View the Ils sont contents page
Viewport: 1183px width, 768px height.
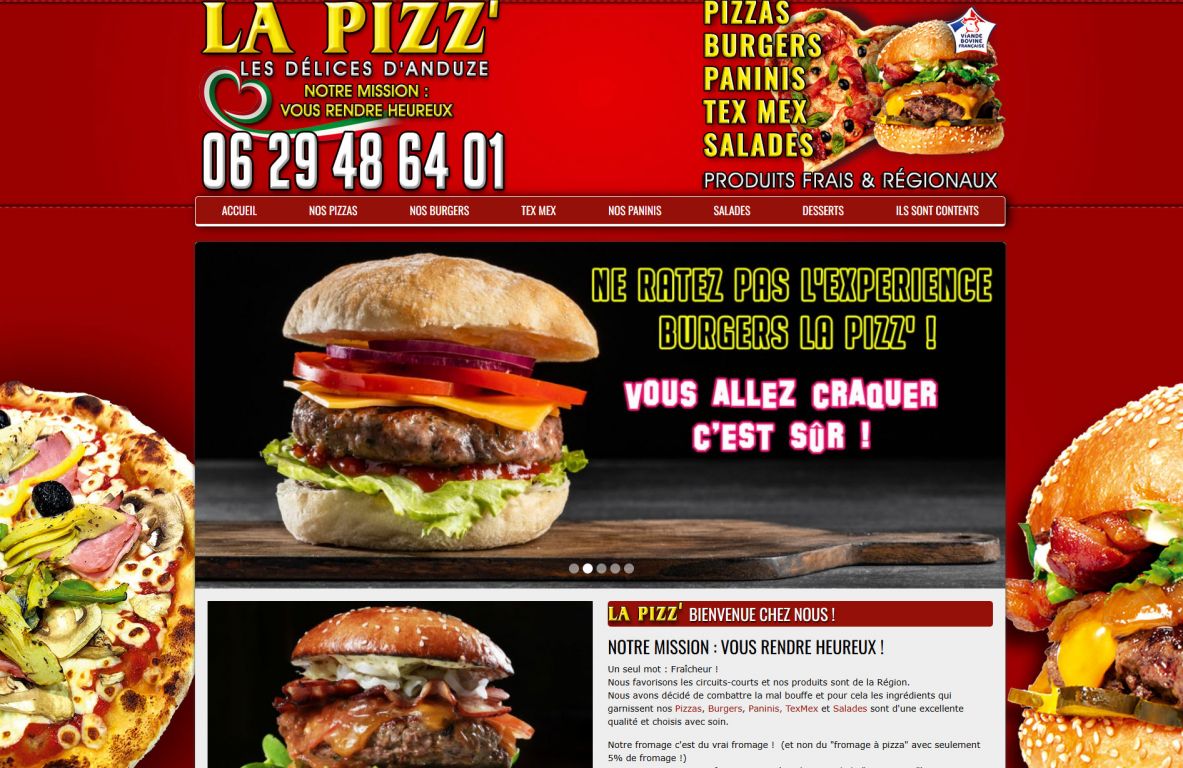click(x=936, y=211)
